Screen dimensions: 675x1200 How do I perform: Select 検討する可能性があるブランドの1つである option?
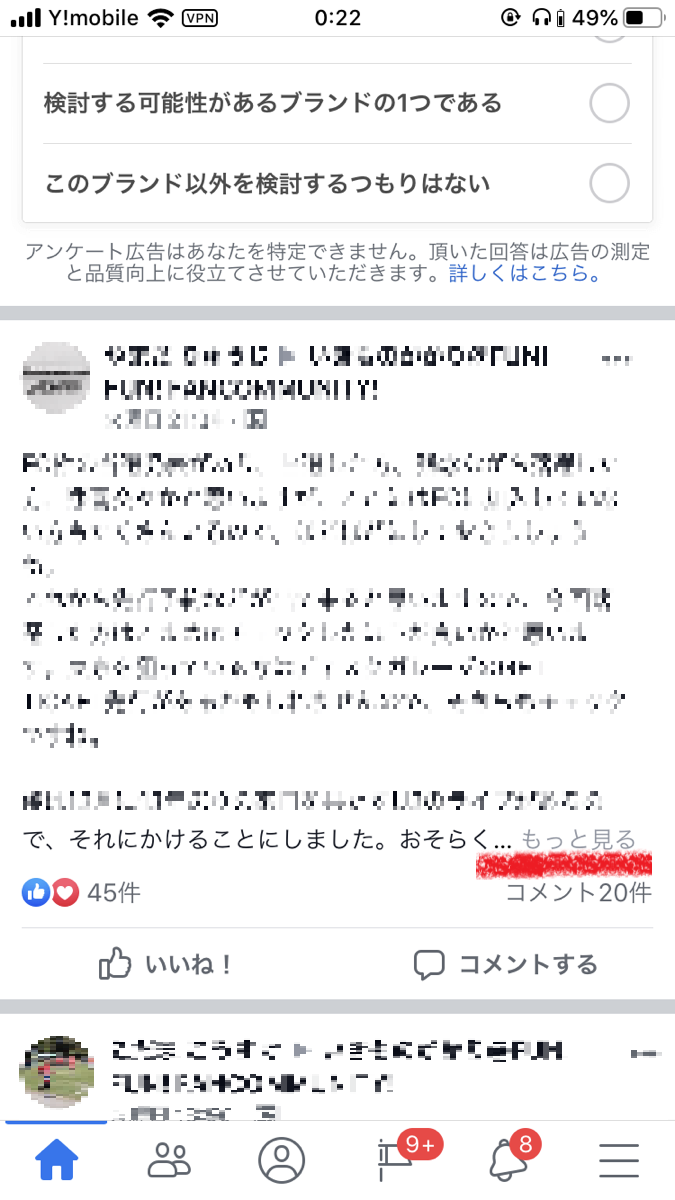[609, 103]
